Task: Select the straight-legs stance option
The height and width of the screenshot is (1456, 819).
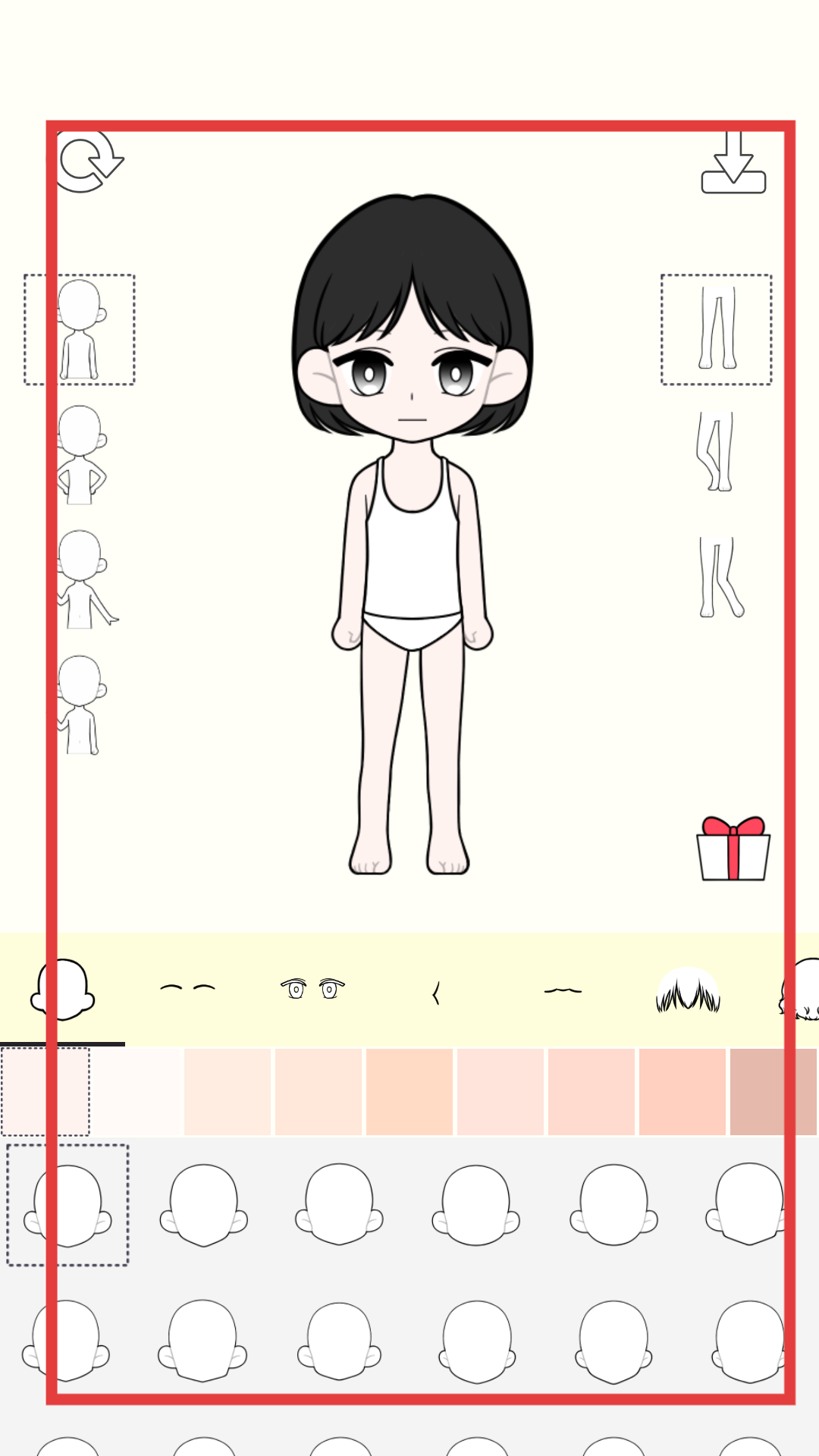Action: (717, 329)
